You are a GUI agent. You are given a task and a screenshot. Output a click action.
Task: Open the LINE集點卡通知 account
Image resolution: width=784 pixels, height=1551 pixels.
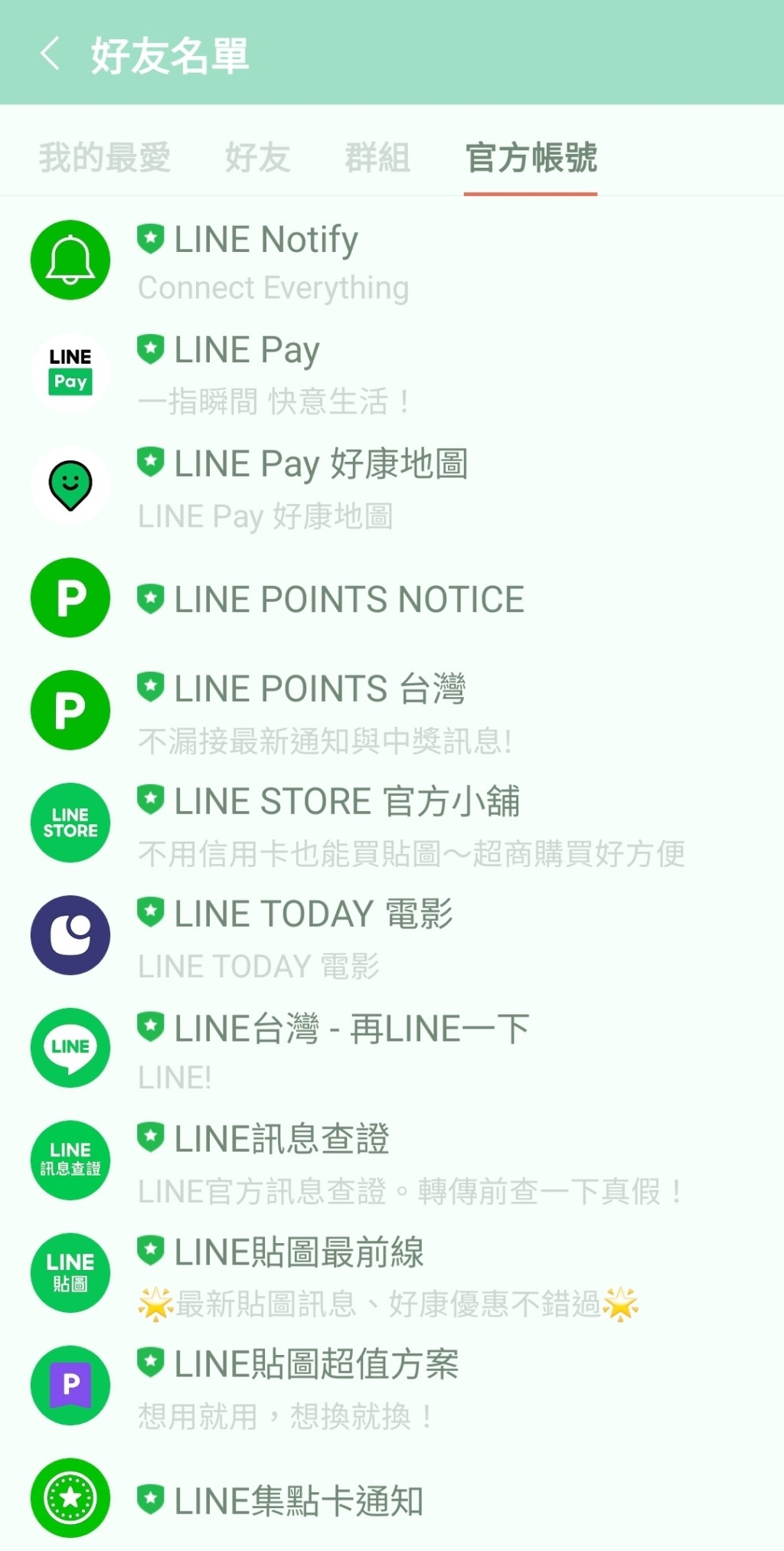click(392, 1499)
